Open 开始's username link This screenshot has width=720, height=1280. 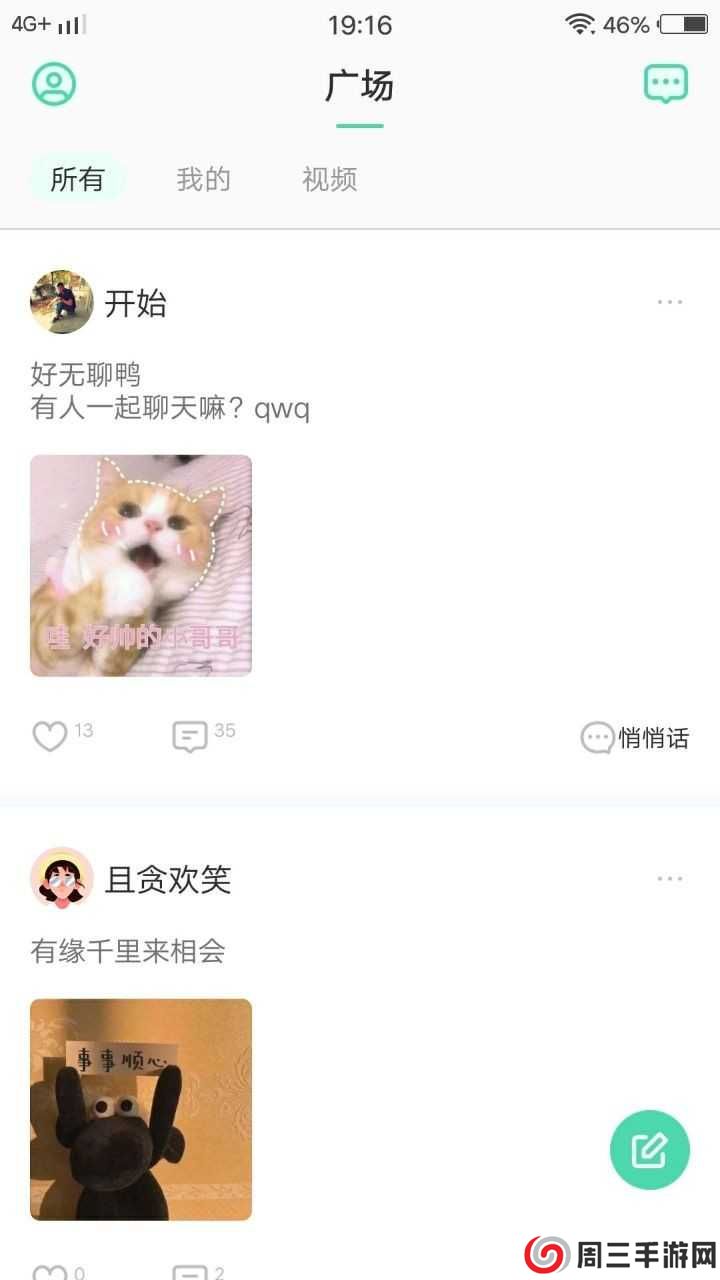click(x=137, y=303)
